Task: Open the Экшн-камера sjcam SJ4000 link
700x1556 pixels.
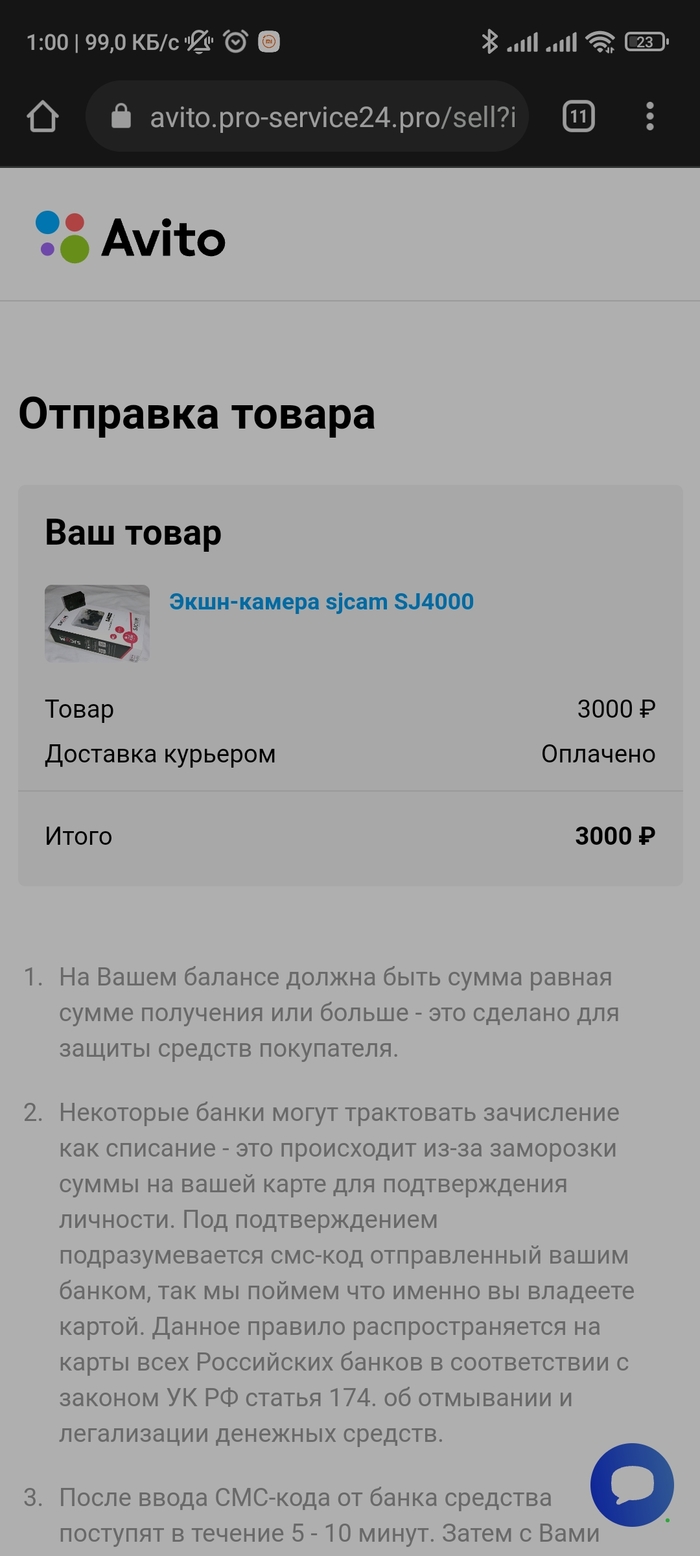Action: pos(321,602)
